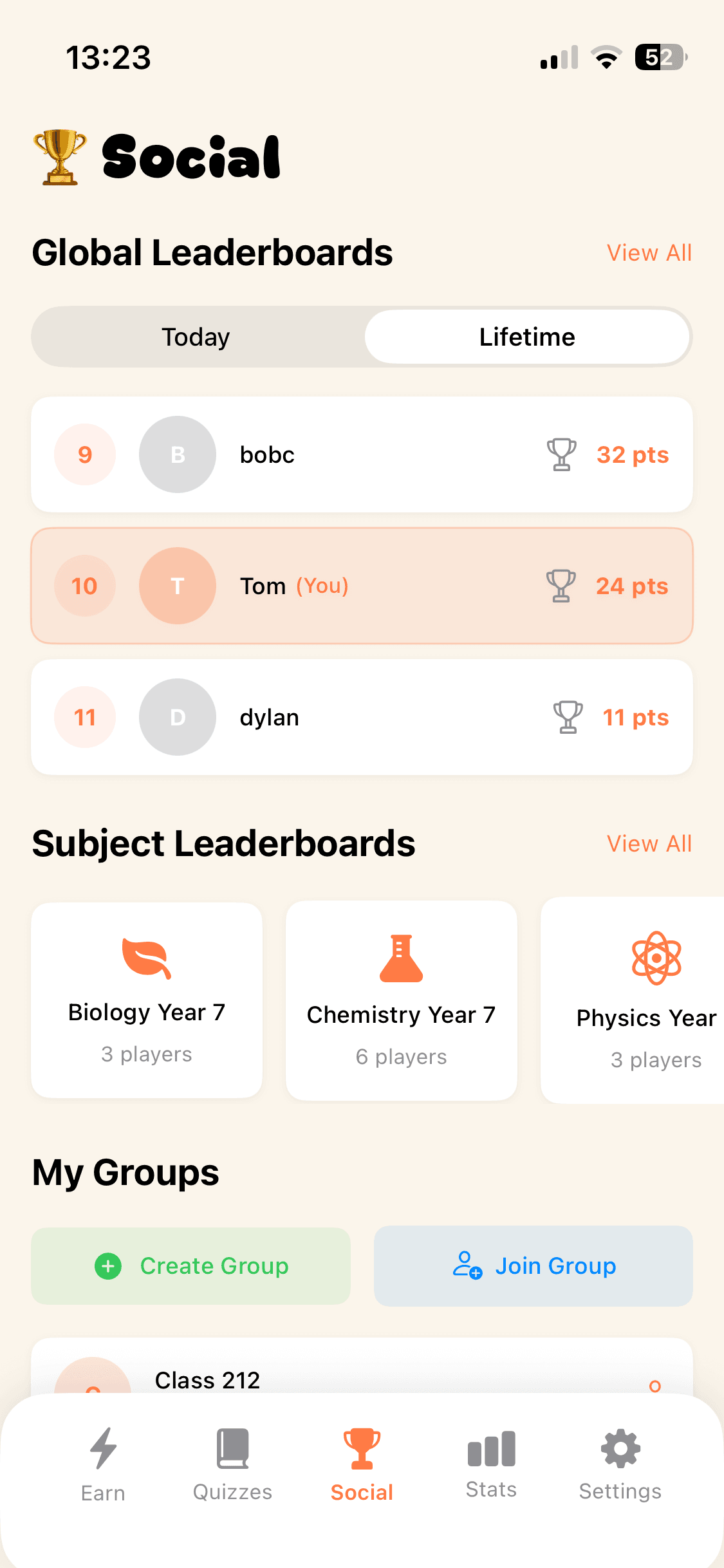This screenshot has width=724, height=1568.
Task: Switch leaderboard to Lifetime
Action: 528,336
